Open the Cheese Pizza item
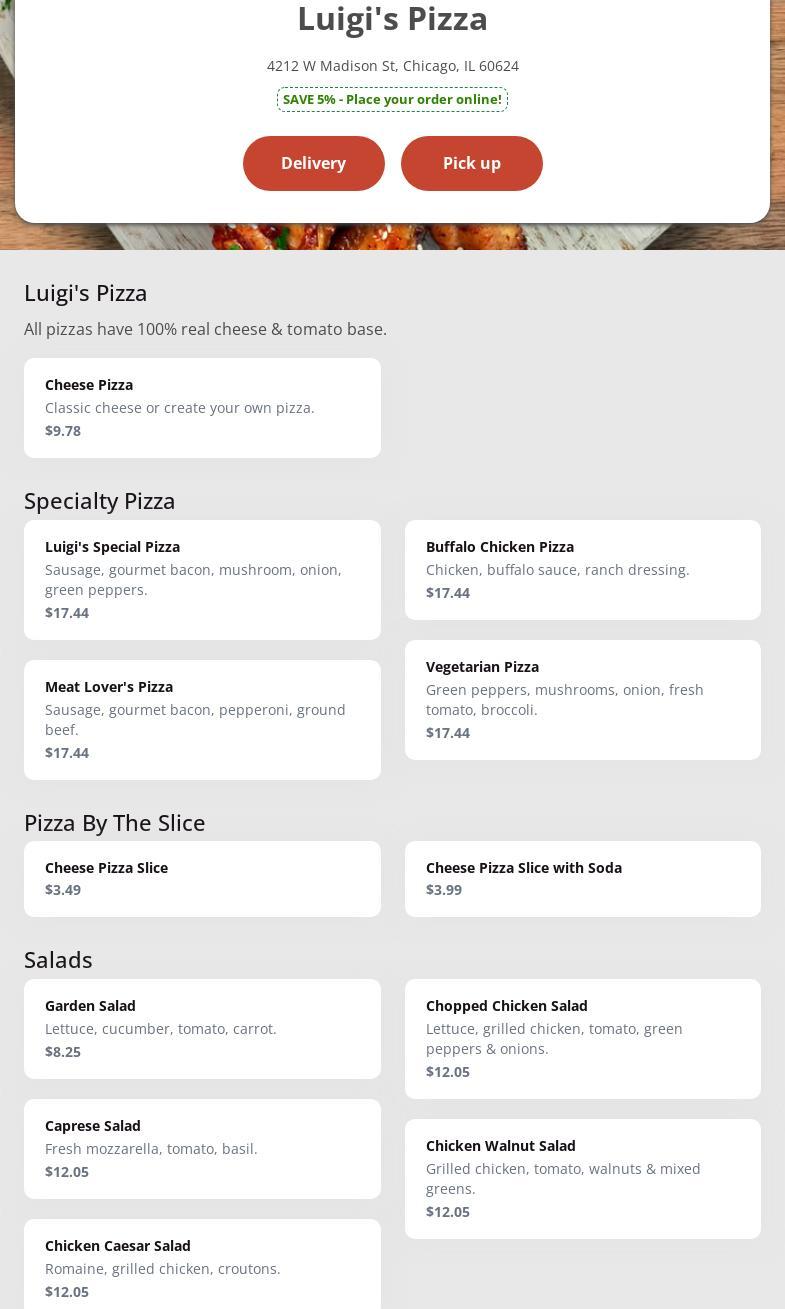 (x=202, y=408)
